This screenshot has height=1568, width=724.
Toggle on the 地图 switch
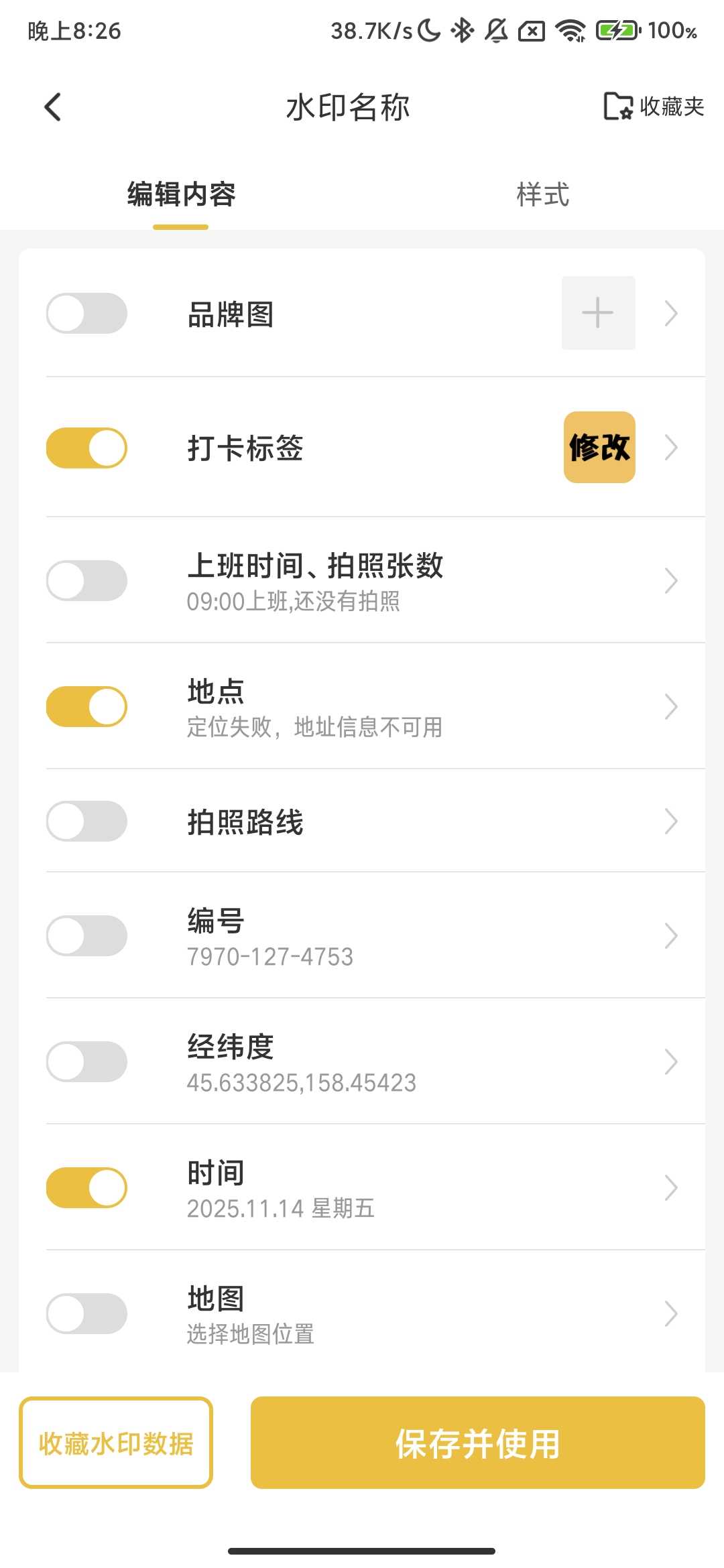(86, 1313)
